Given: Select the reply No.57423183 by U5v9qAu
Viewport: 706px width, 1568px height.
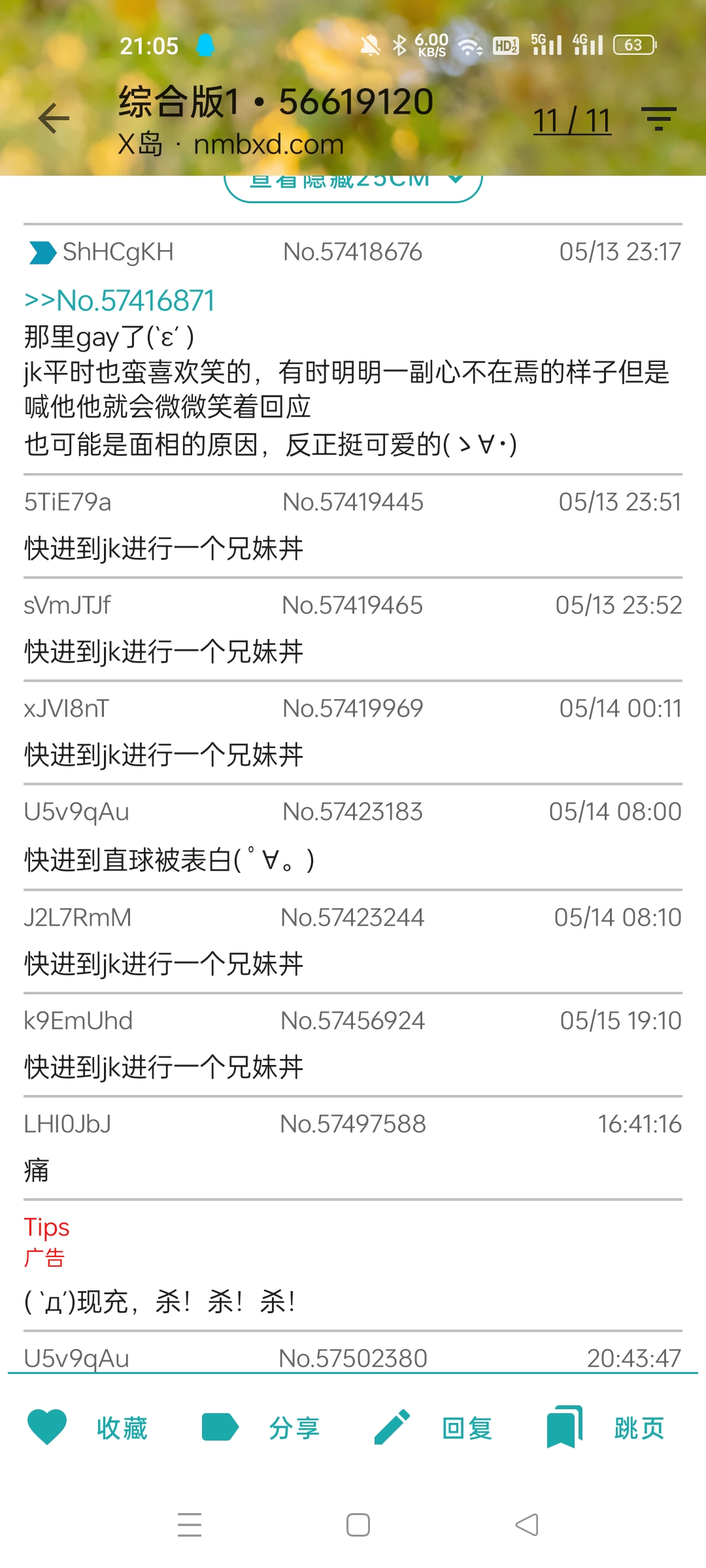Looking at the screenshot, I should [x=353, y=838].
